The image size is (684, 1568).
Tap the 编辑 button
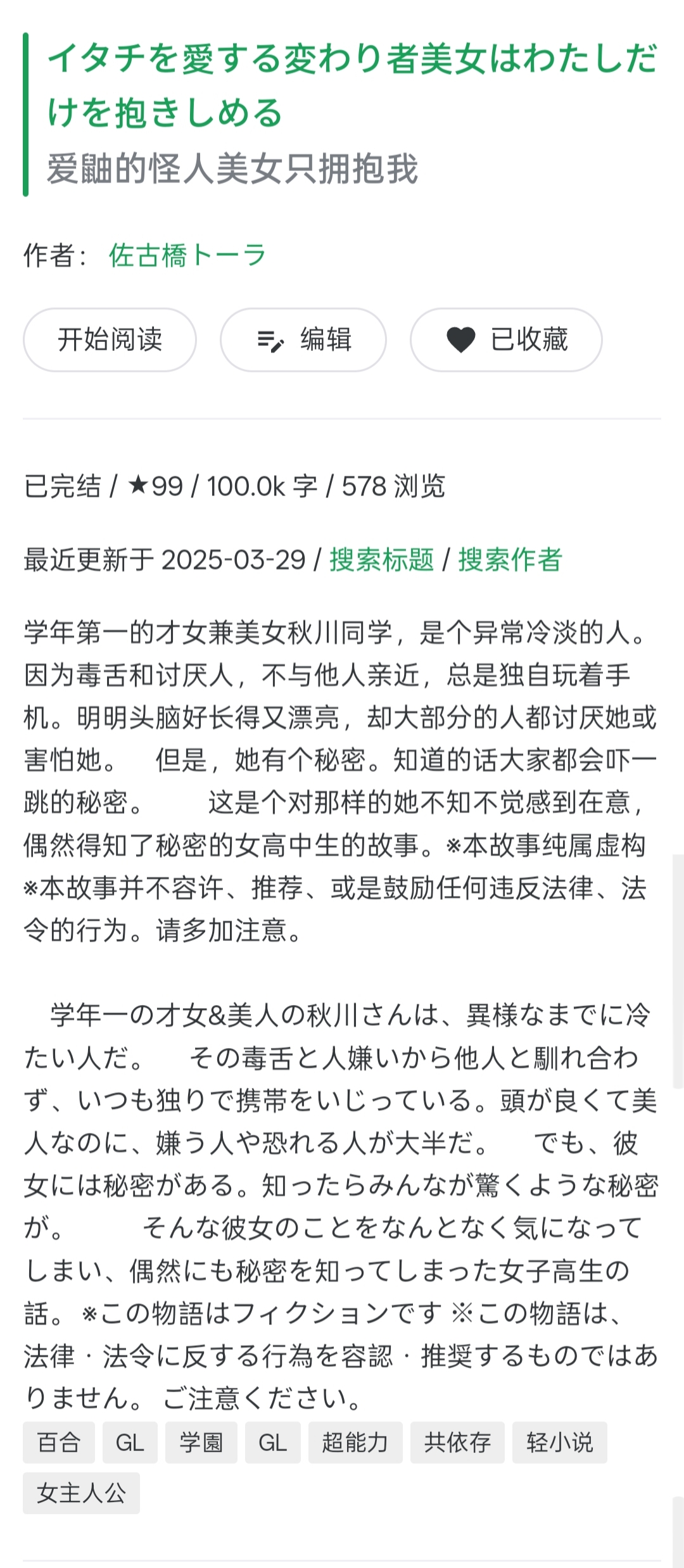click(x=303, y=339)
